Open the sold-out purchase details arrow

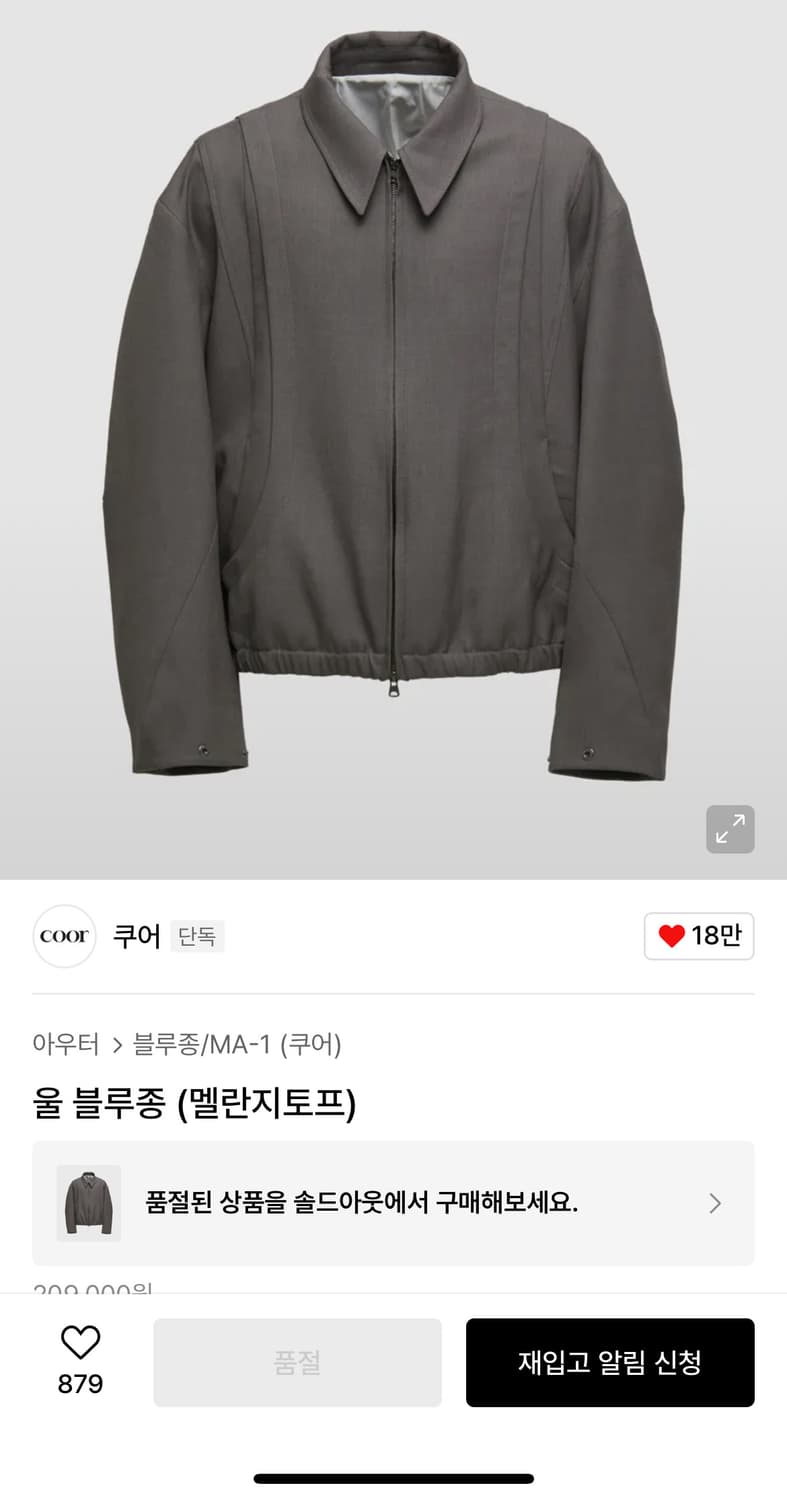[x=716, y=1203]
